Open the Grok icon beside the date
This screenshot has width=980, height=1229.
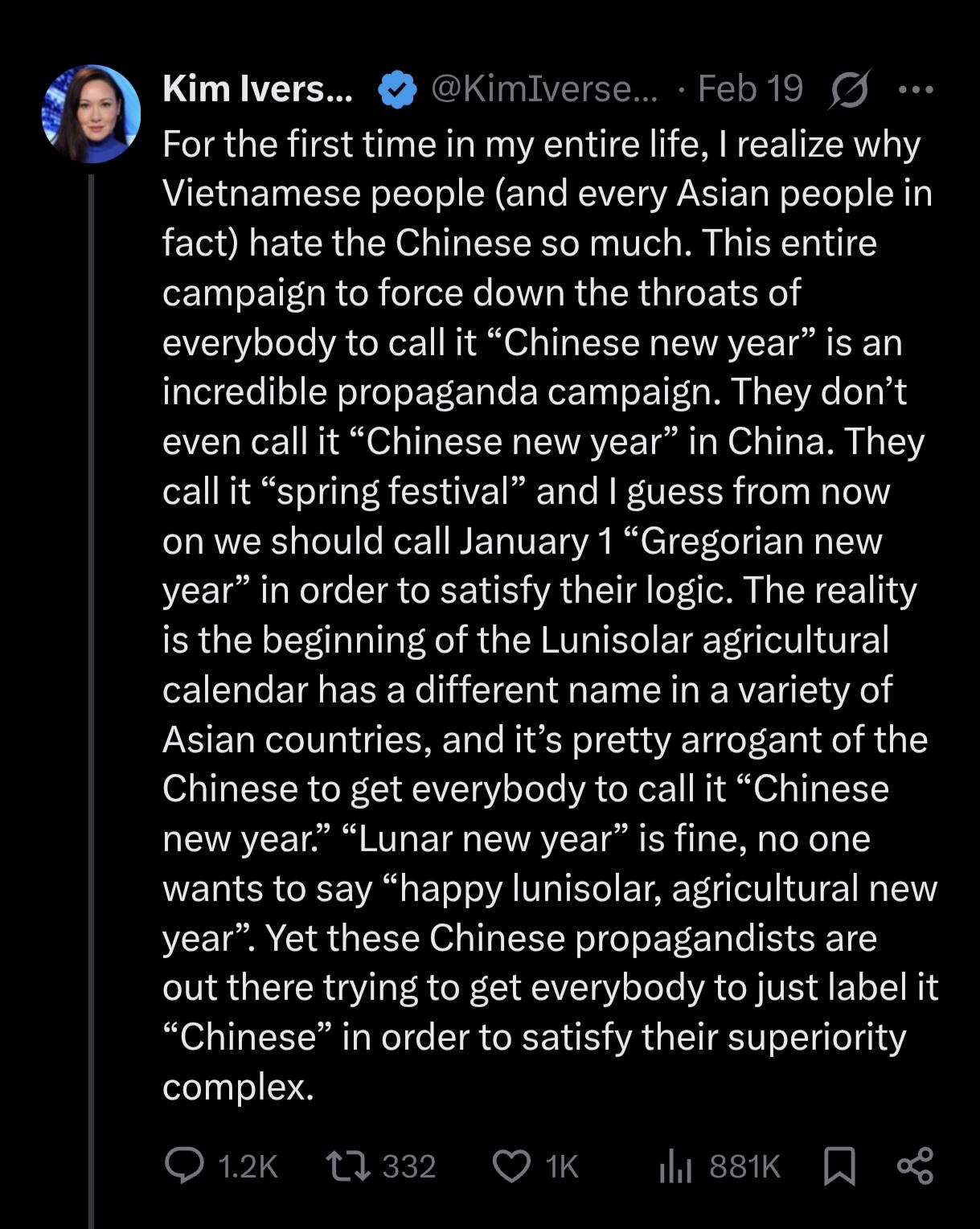848,89
